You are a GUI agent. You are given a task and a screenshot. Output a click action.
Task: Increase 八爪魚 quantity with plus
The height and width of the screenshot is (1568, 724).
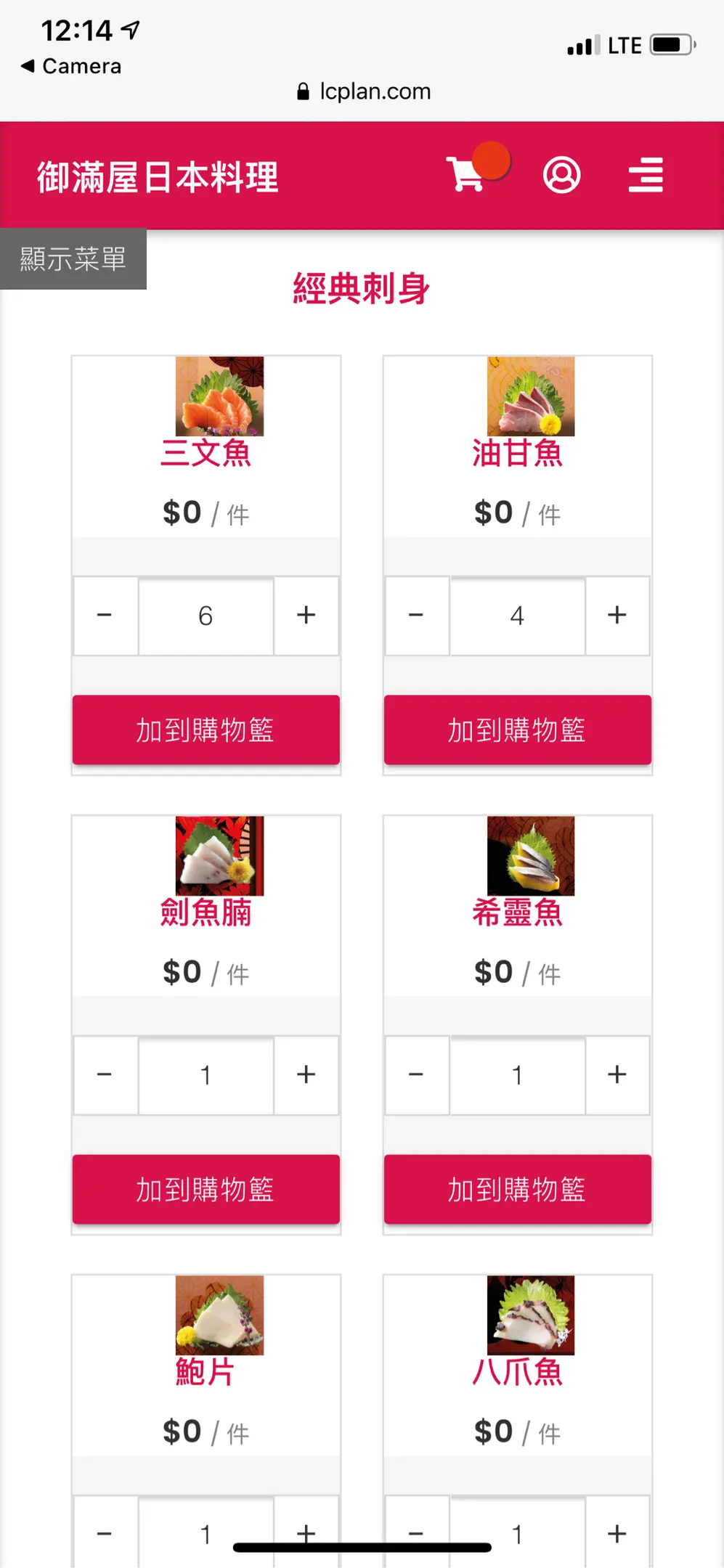click(617, 1533)
